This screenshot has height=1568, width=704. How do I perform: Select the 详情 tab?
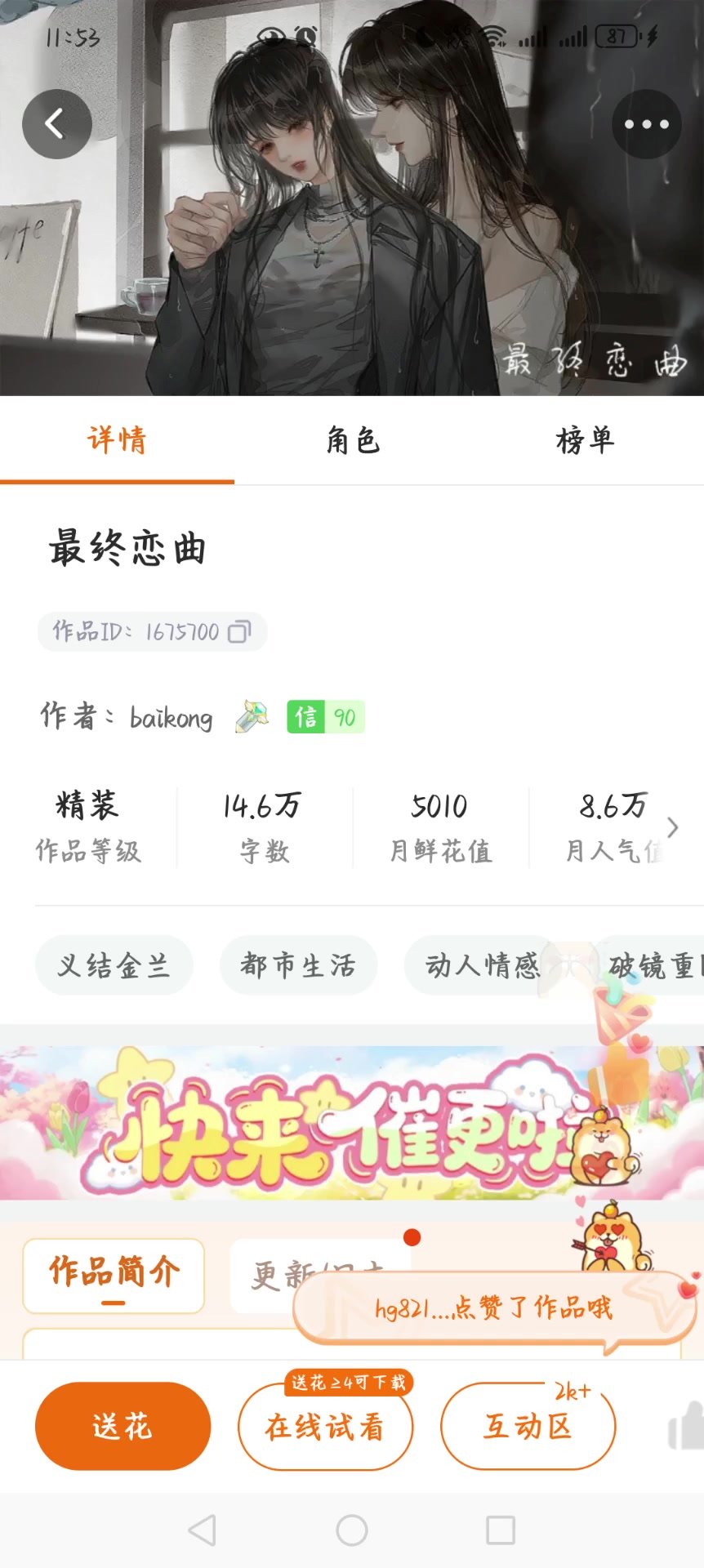coord(117,441)
